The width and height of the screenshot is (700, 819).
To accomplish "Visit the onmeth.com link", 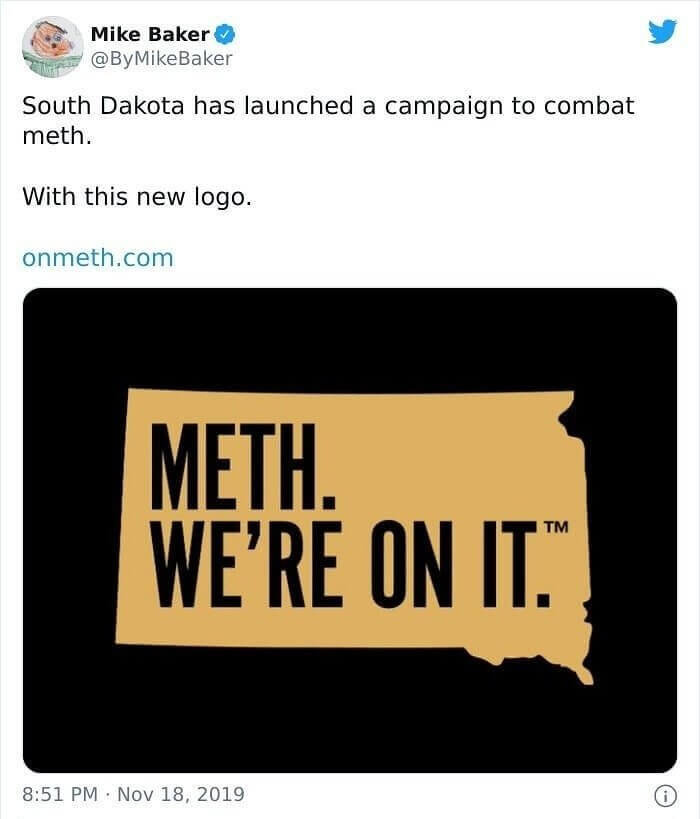I will point(97,258).
